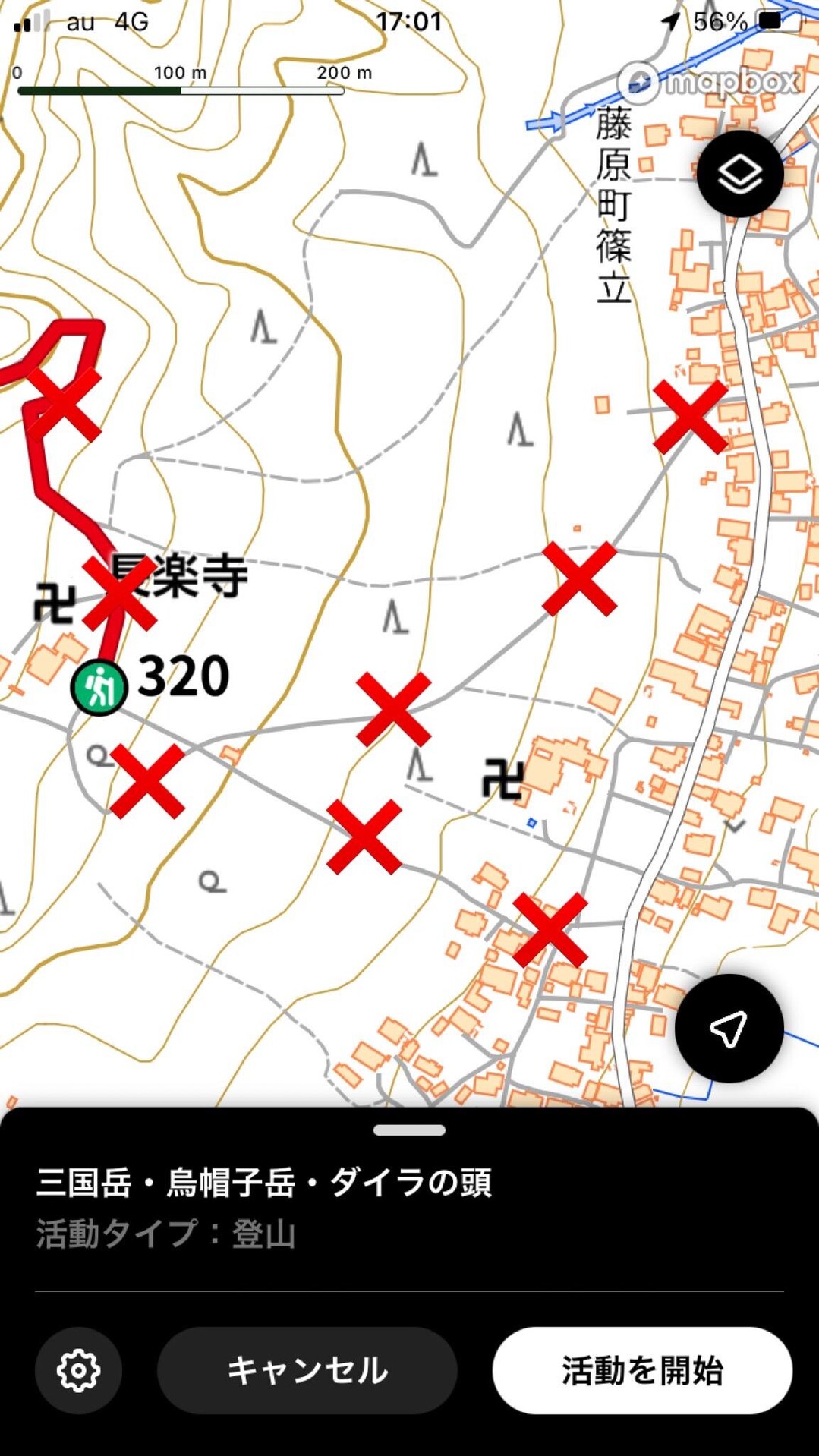Screen dimensions: 819x1456
Task: Open the map layers selector
Action: 740,172
